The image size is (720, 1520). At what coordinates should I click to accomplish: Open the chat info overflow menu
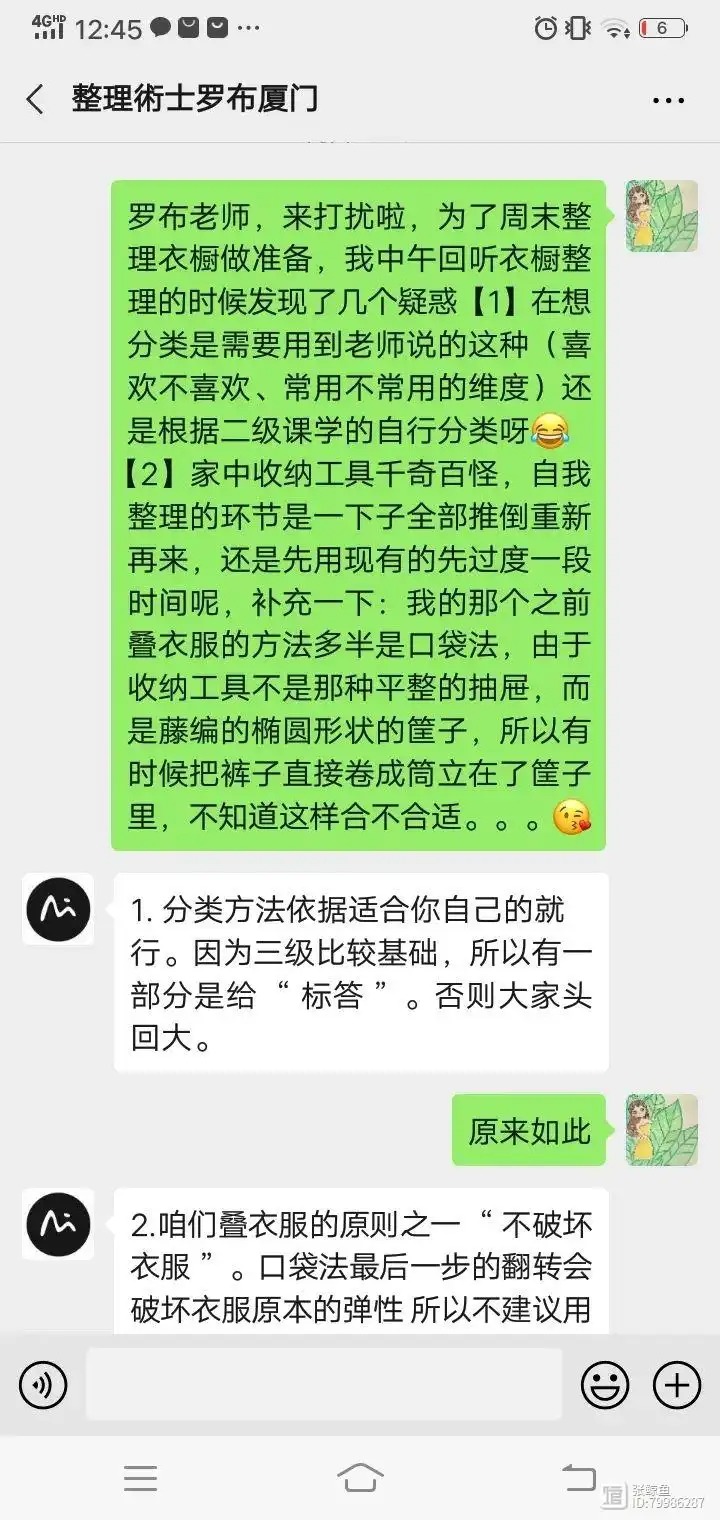pos(667,100)
